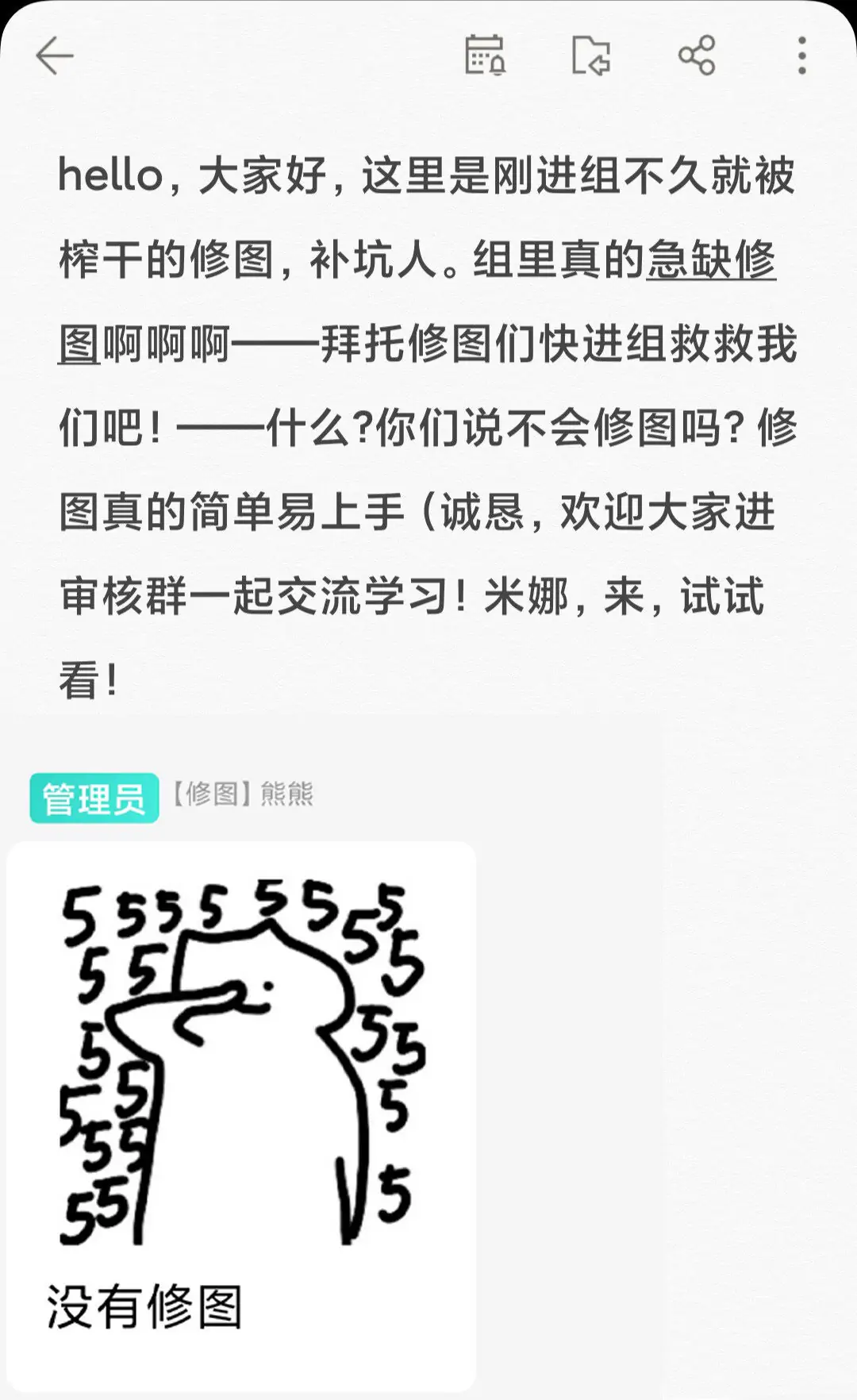Go back using the arrow icon
The image size is (857, 1400).
[x=54, y=56]
